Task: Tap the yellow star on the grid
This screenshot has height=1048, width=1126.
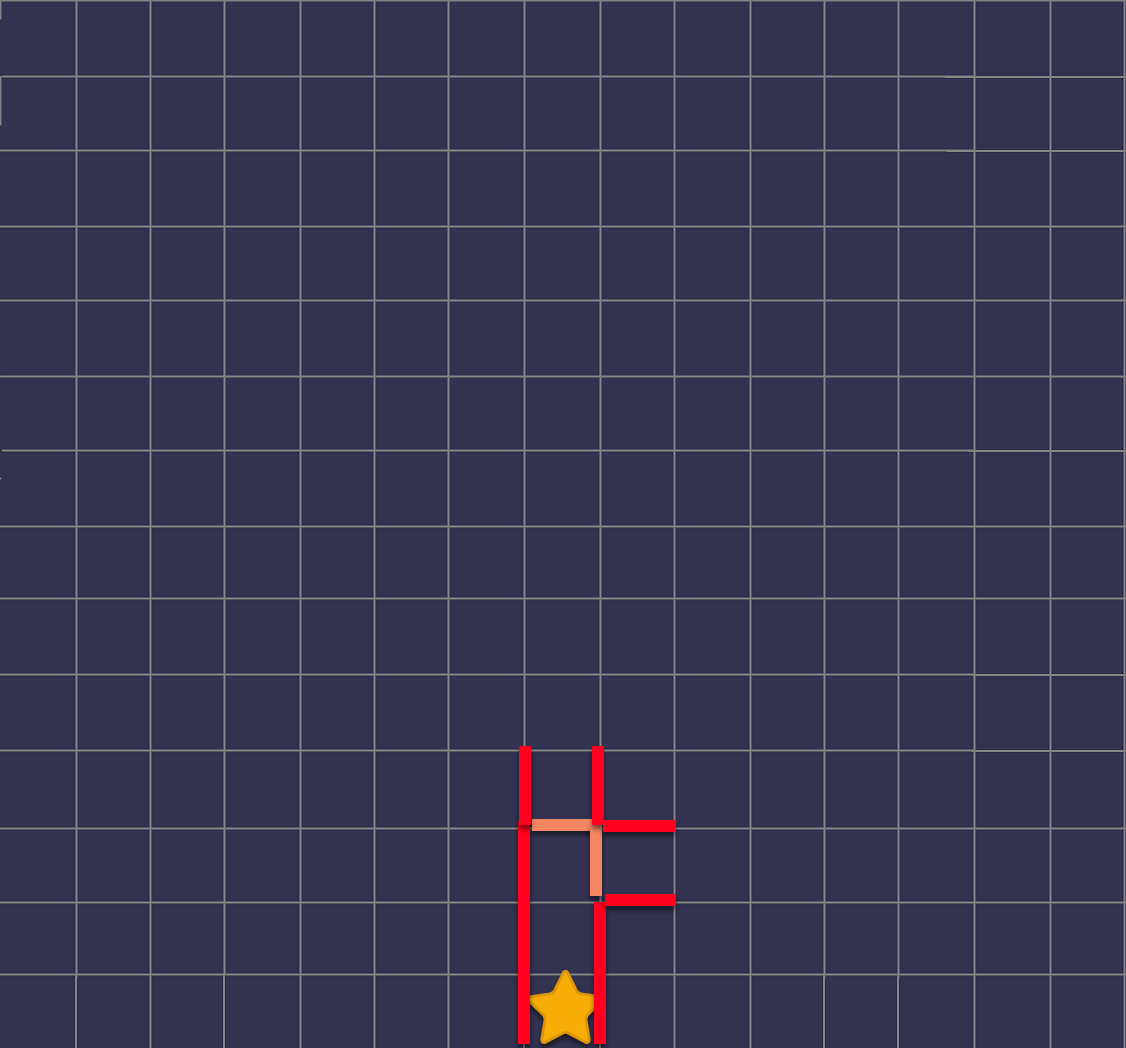Action: pyautogui.click(x=564, y=1008)
